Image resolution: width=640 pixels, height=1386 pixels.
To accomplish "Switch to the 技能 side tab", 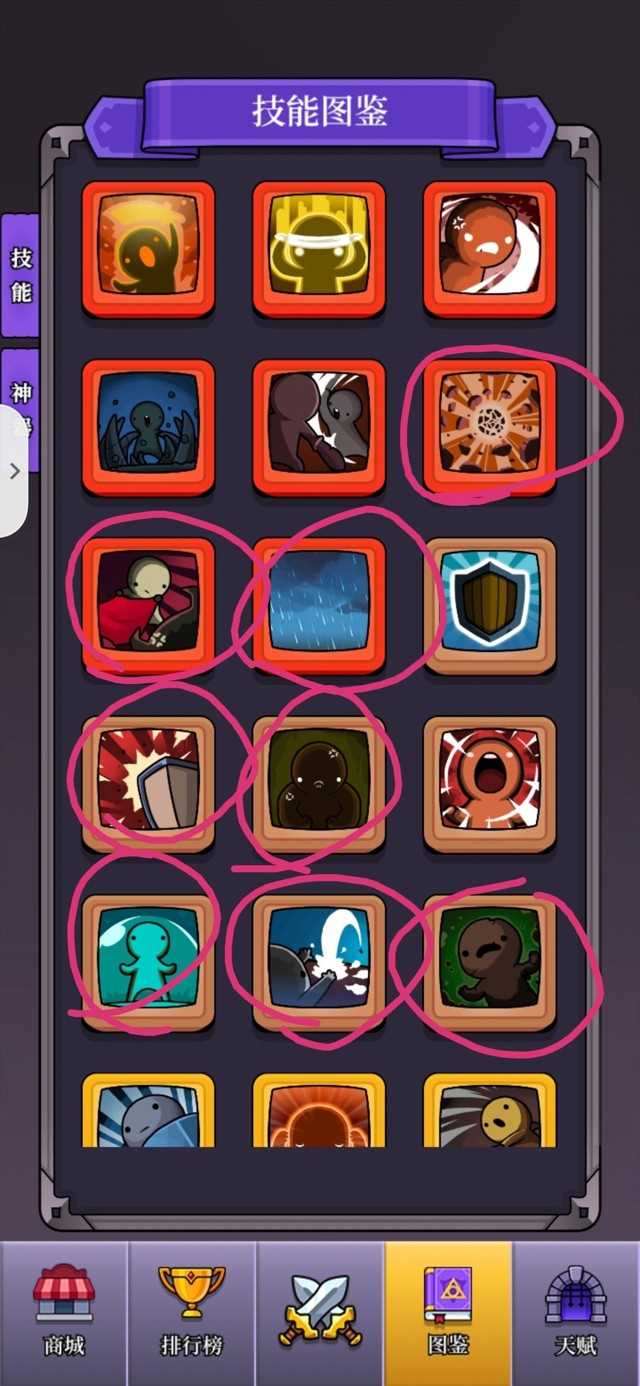I will (x=21, y=275).
